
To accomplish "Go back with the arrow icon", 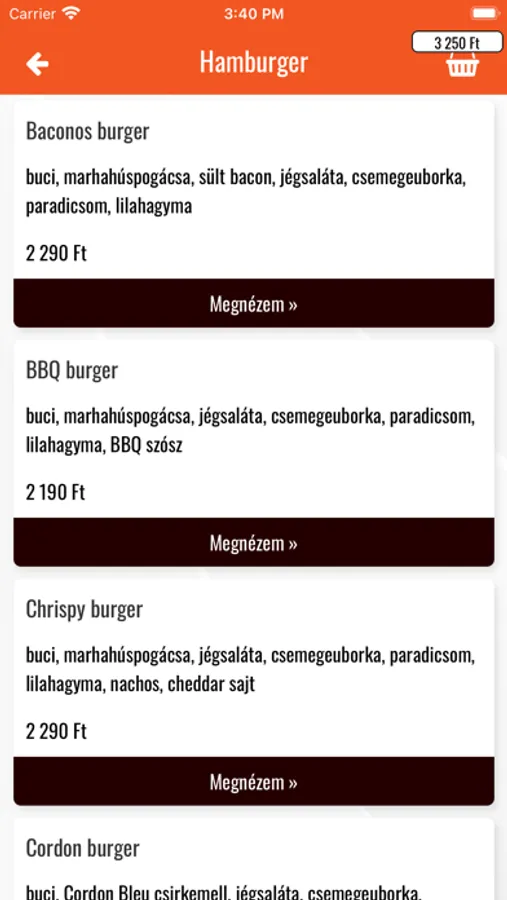I will 37,64.
